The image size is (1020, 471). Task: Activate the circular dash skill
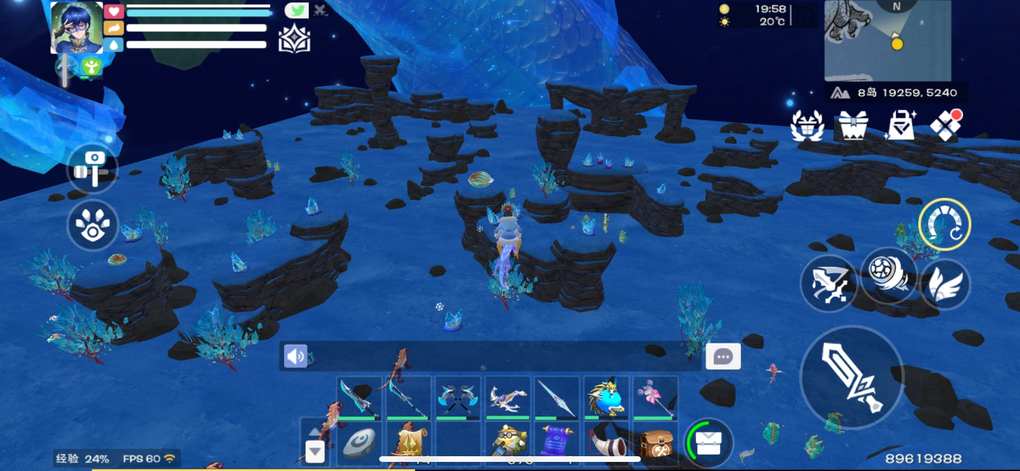coord(944,224)
